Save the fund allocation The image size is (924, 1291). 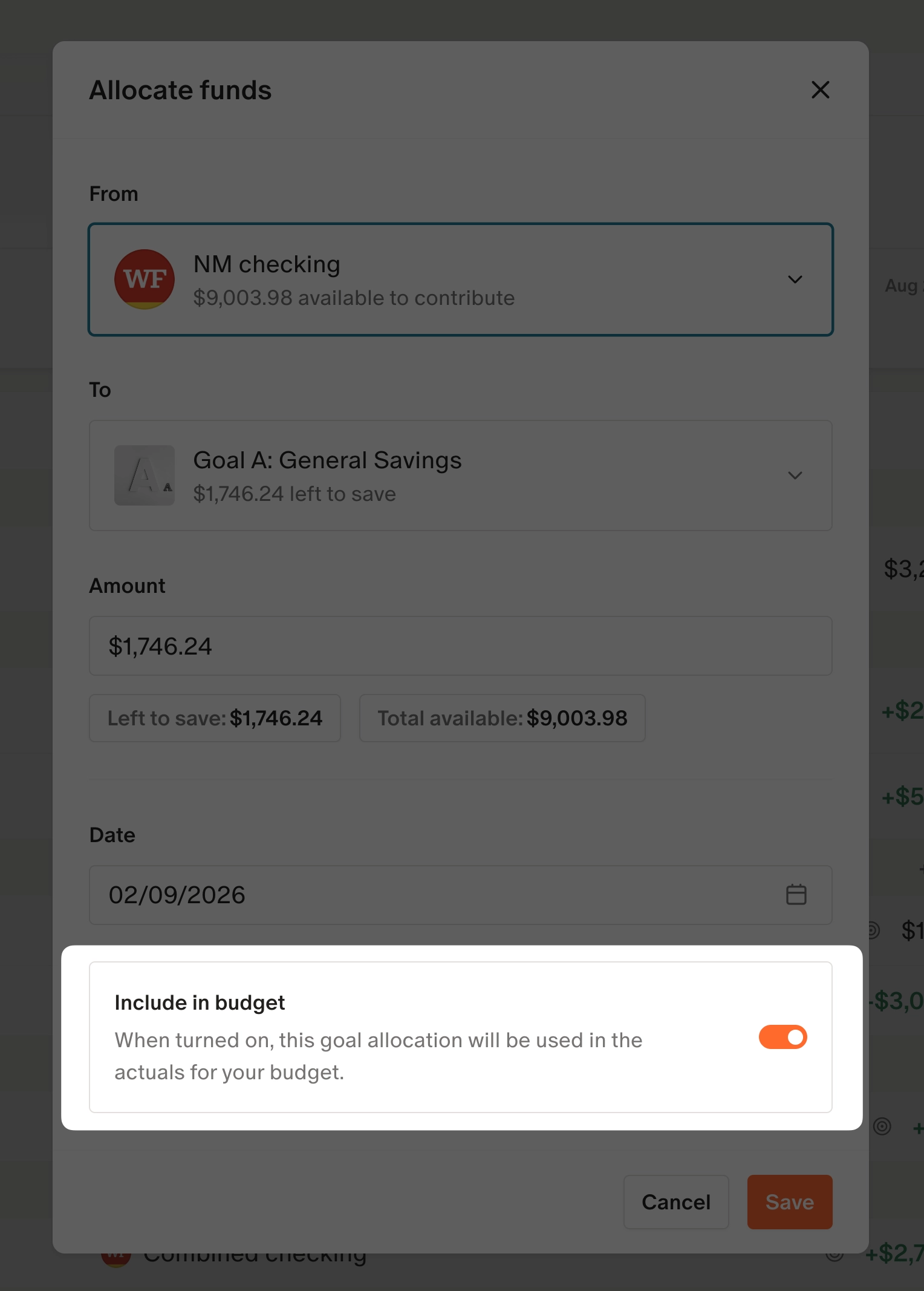789,1202
